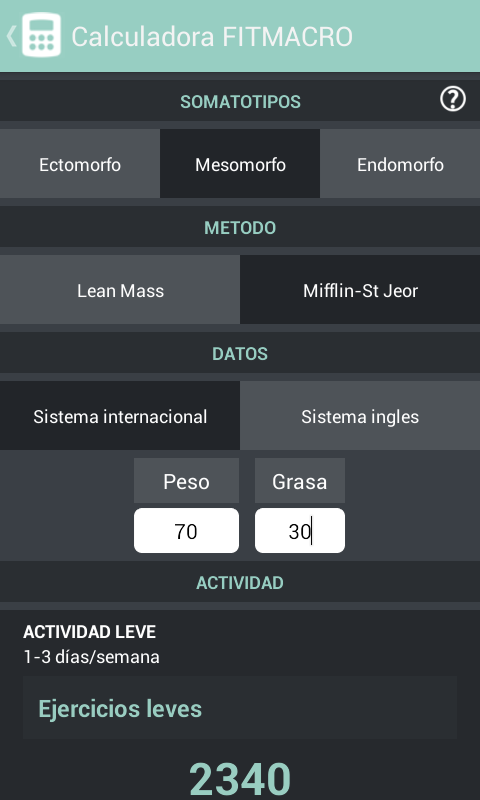Open the Ejercicios leves activity selector

(x=240, y=708)
